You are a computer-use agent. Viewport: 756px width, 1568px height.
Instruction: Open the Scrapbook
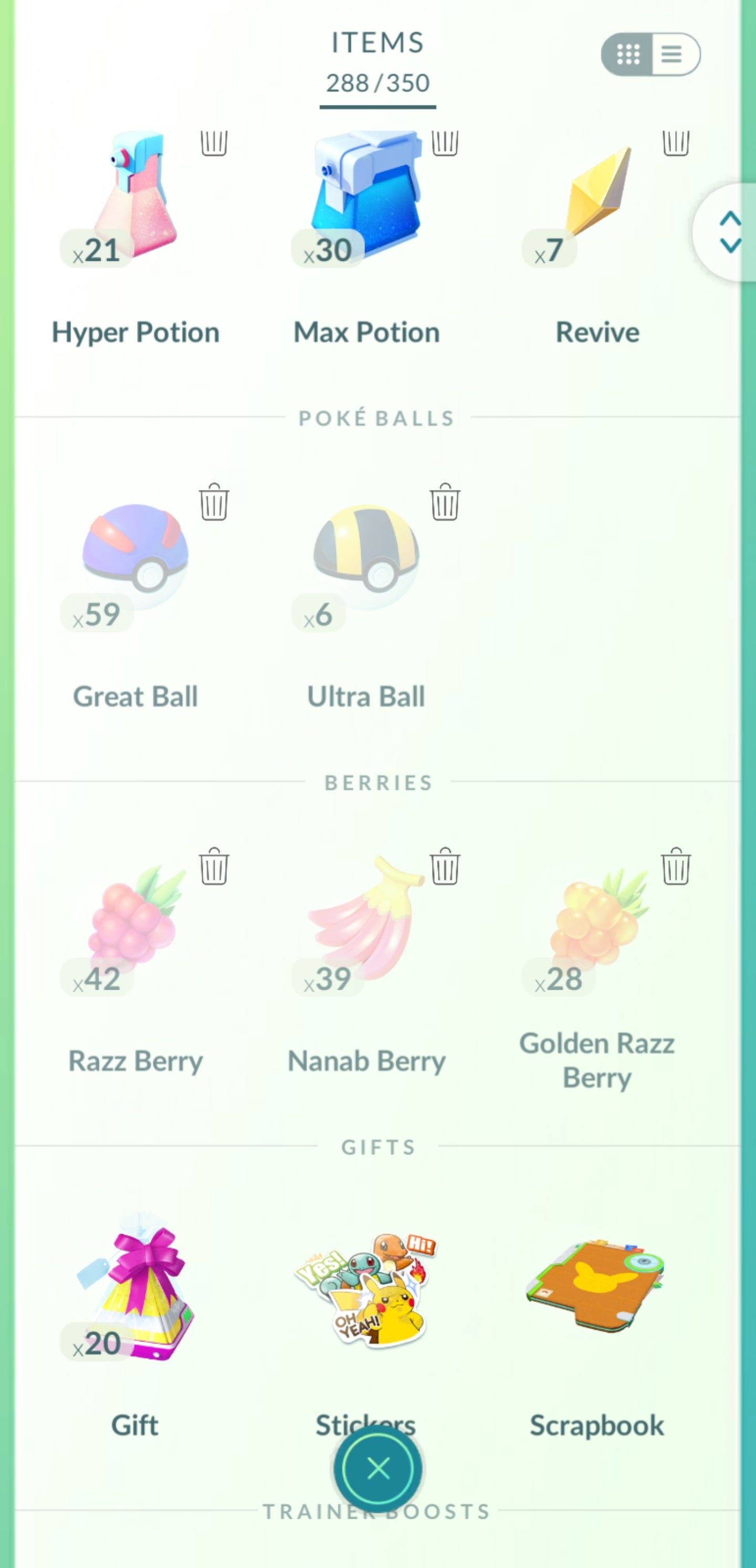(597, 1287)
